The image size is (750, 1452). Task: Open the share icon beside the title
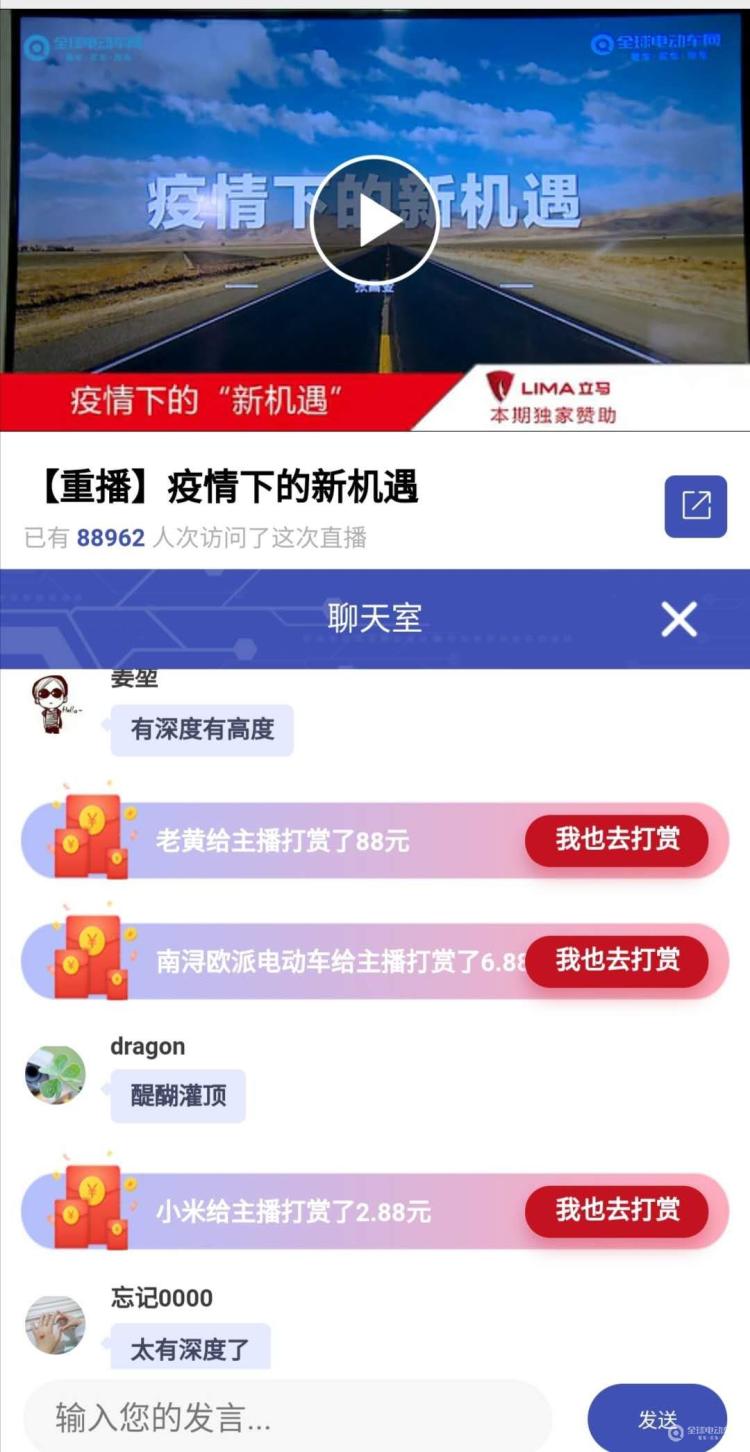coord(696,506)
